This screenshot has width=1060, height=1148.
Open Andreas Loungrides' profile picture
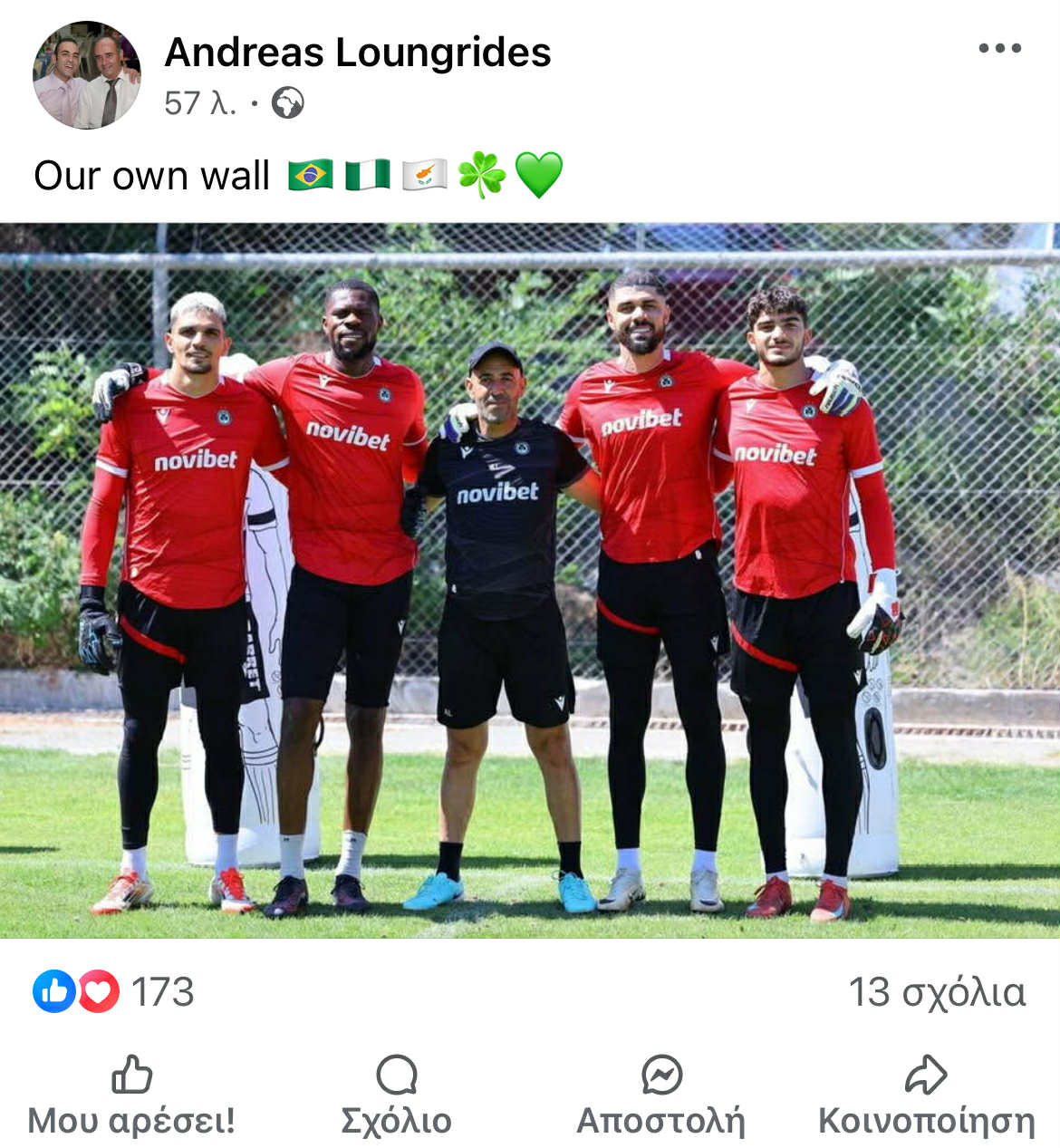pos(87,74)
